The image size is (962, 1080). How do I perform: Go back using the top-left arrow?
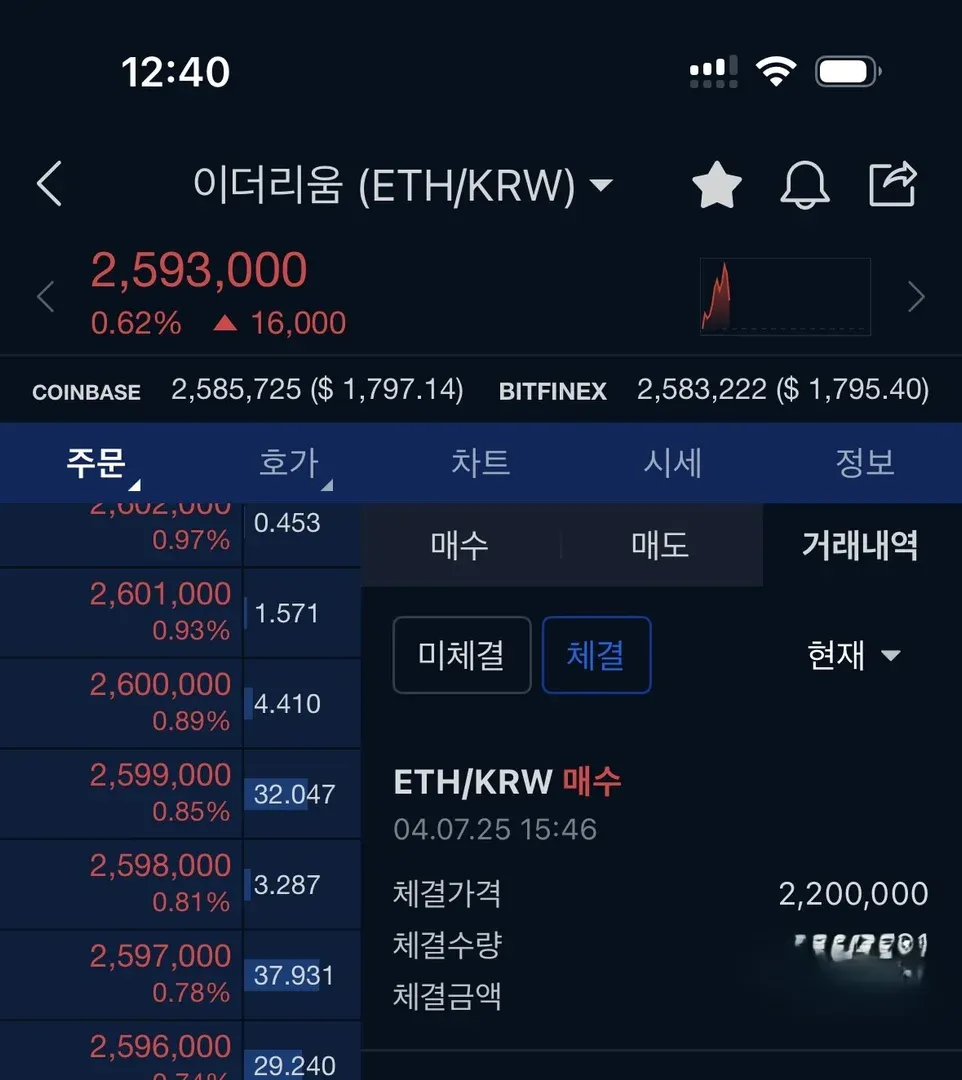click(x=49, y=185)
